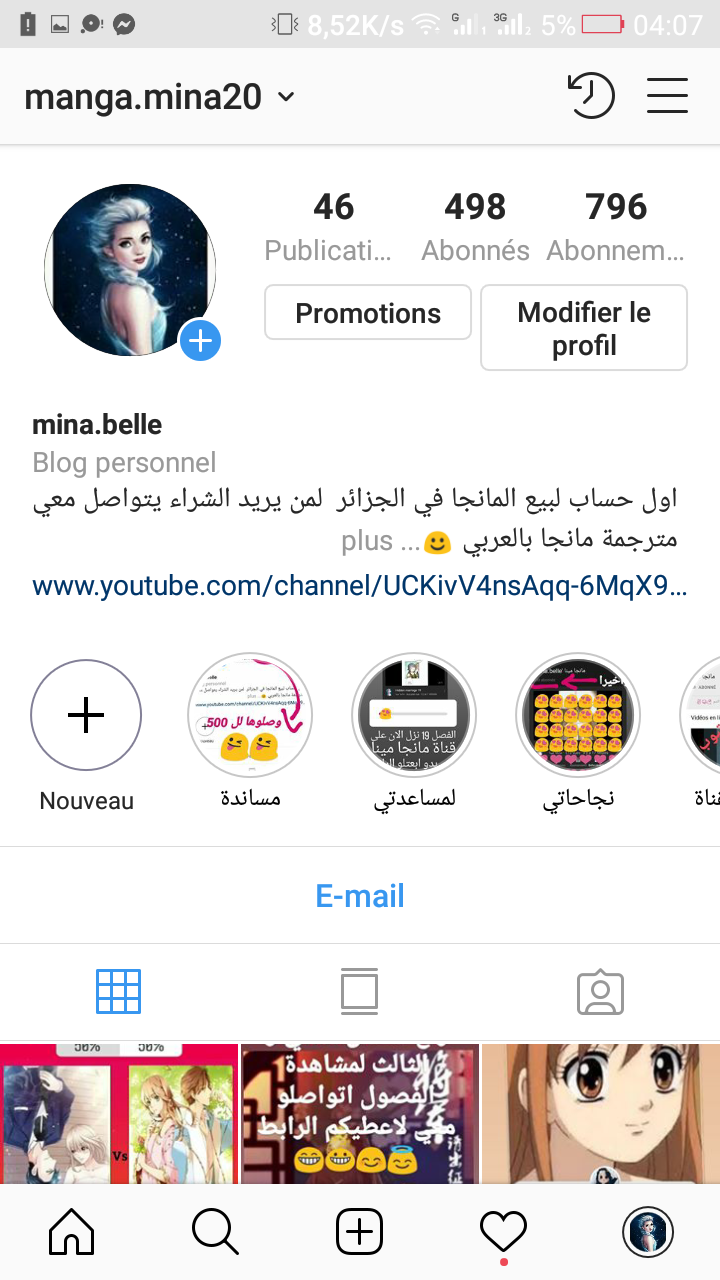Expand the bio with plus
720x1280 pixels.
367,542
